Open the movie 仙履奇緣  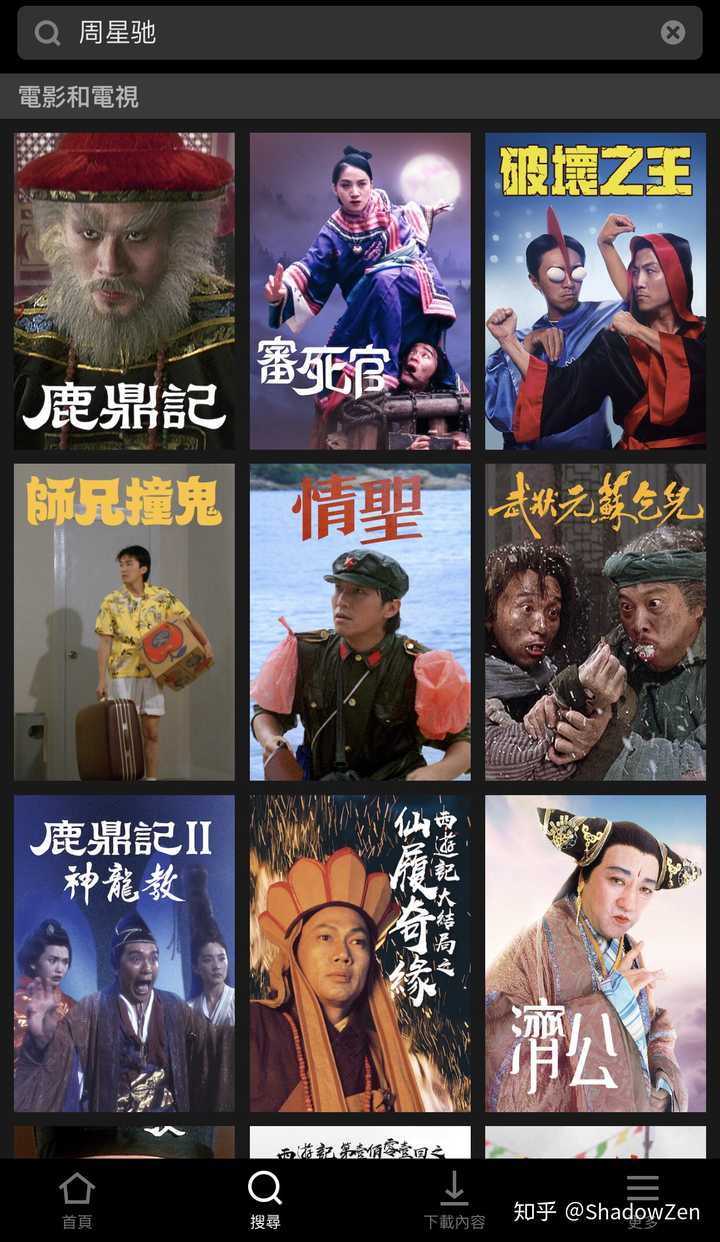click(360, 953)
